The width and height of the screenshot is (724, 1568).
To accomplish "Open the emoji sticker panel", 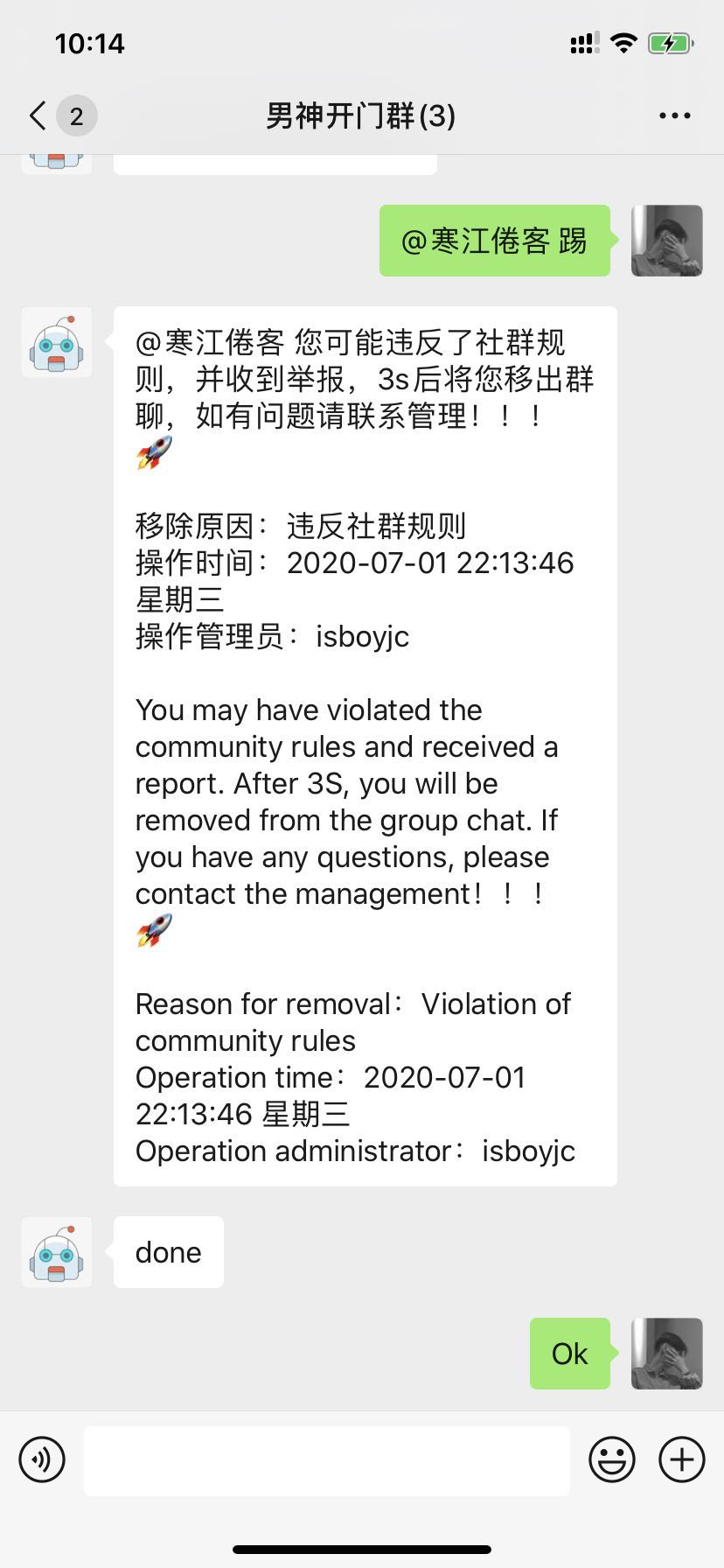I will [x=611, y=1459].
